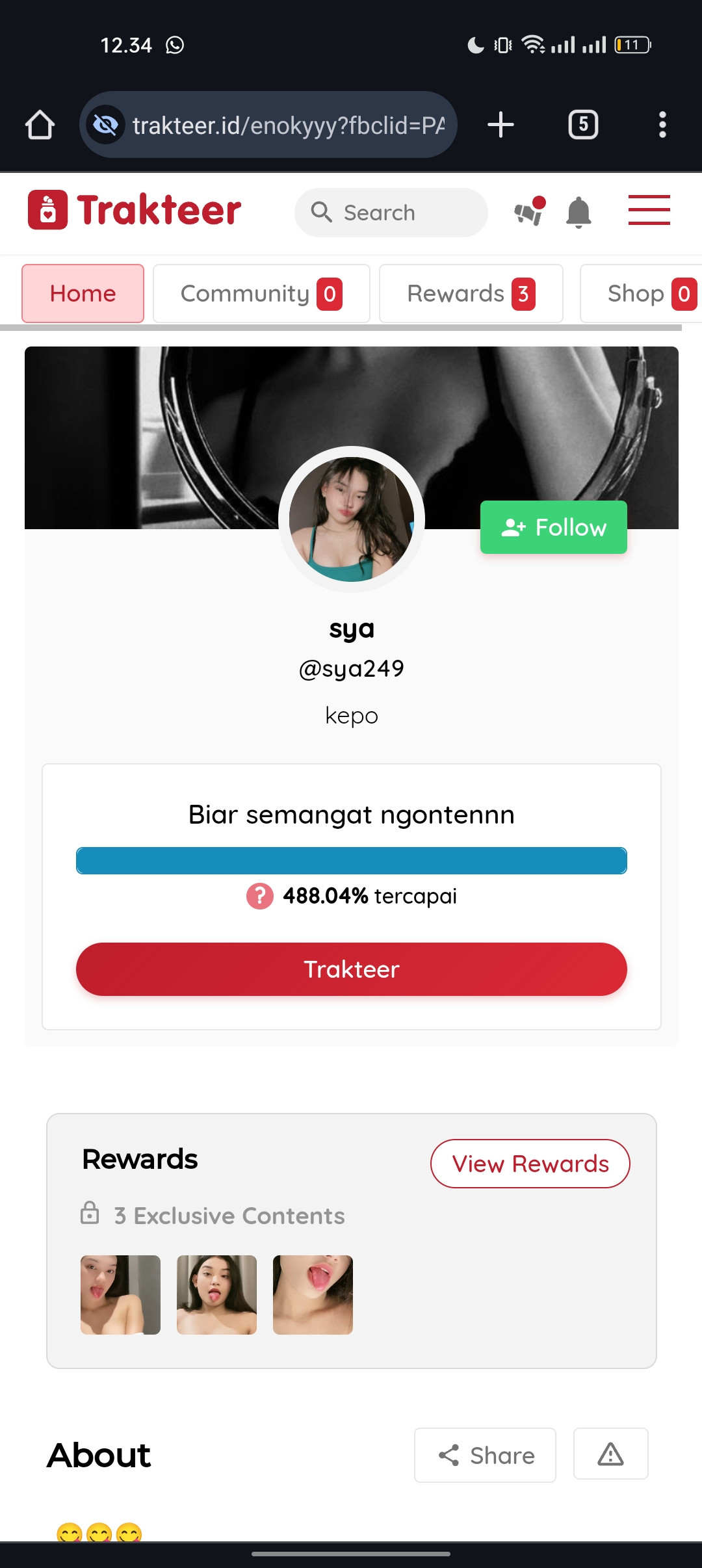Open View Rewards
Image resolution: width=702 pixels, height=1568 pixels.
coord(530,1164)
